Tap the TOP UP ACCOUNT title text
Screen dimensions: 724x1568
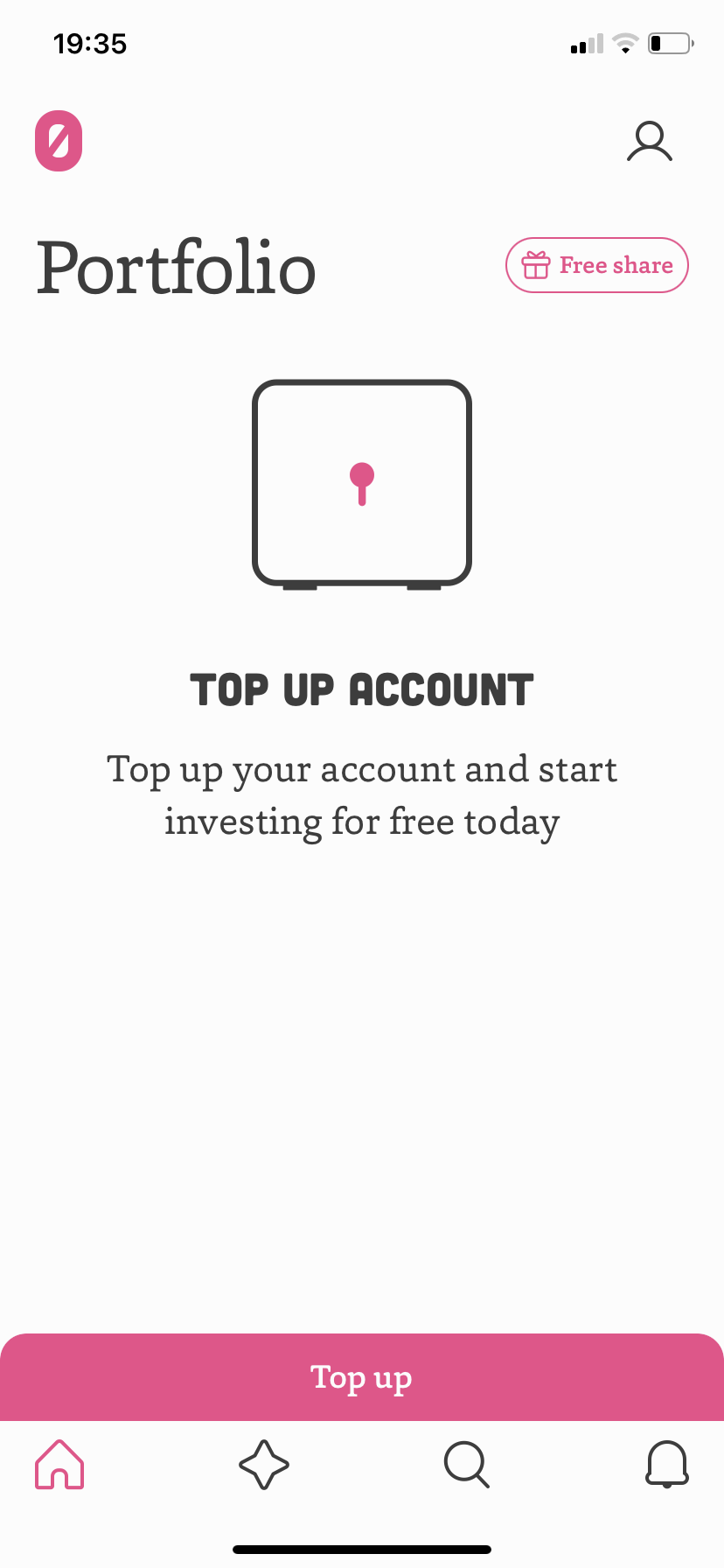click(x=361, y=689)
